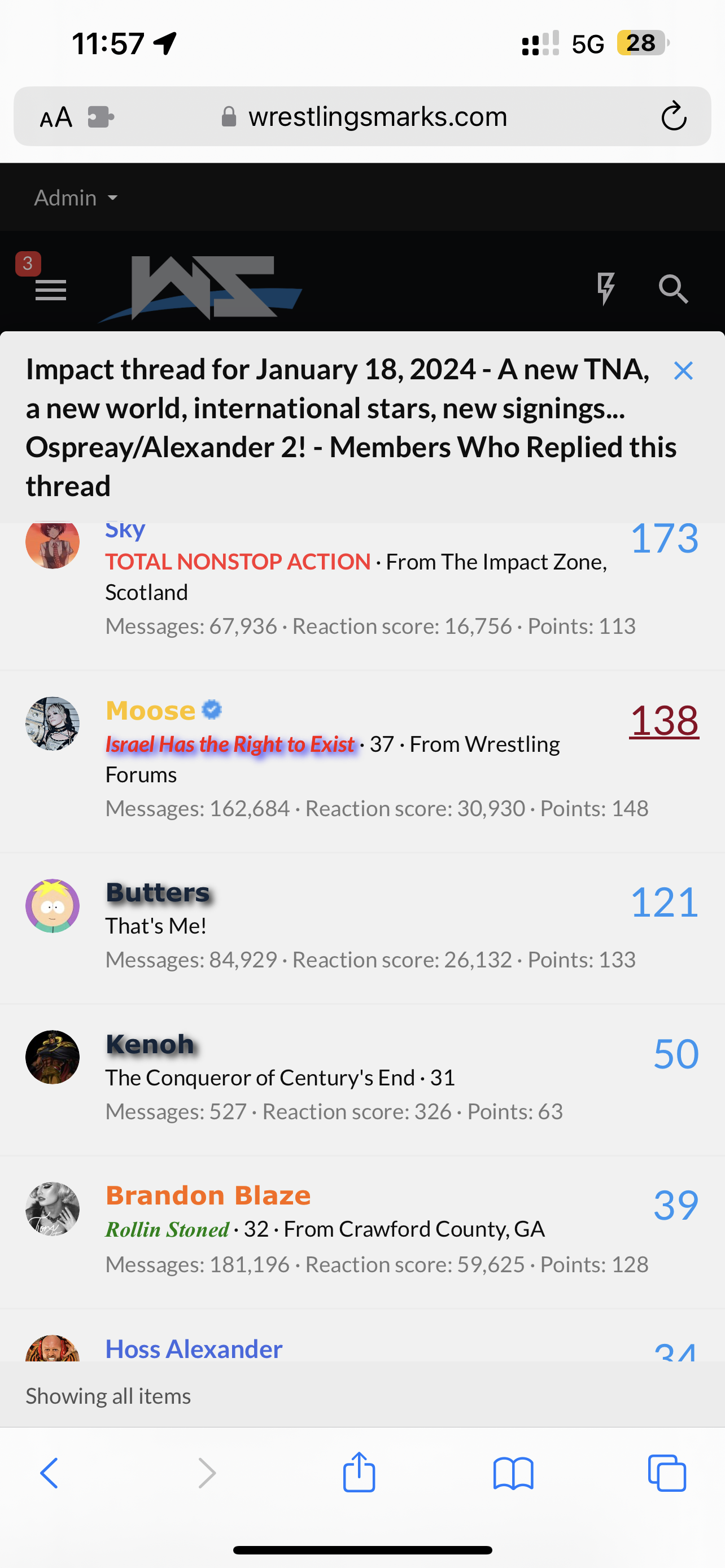
Task: View Moose's 138 replies
Action: click(x=663, y=720)
